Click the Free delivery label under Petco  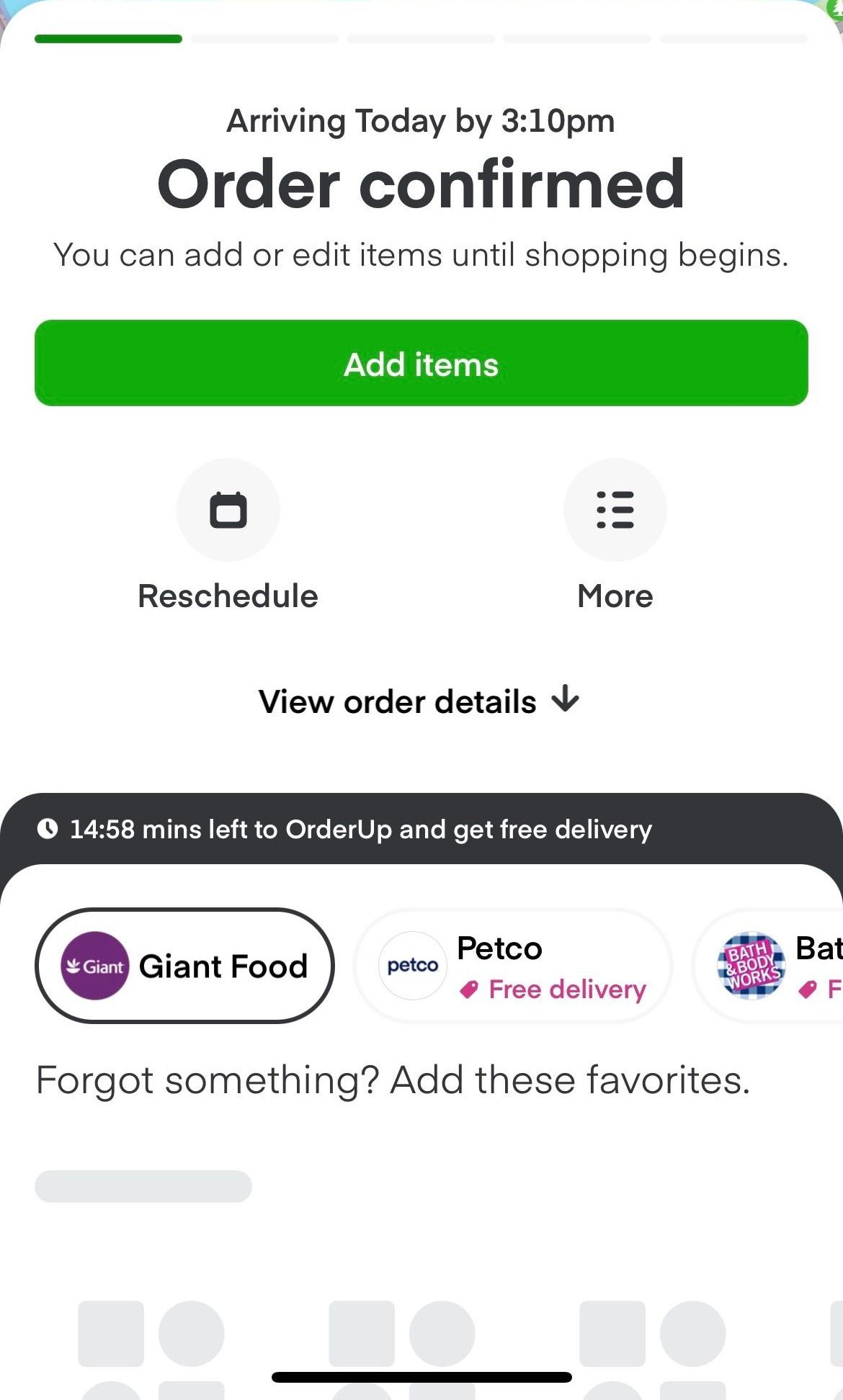[x=566, y=990]
